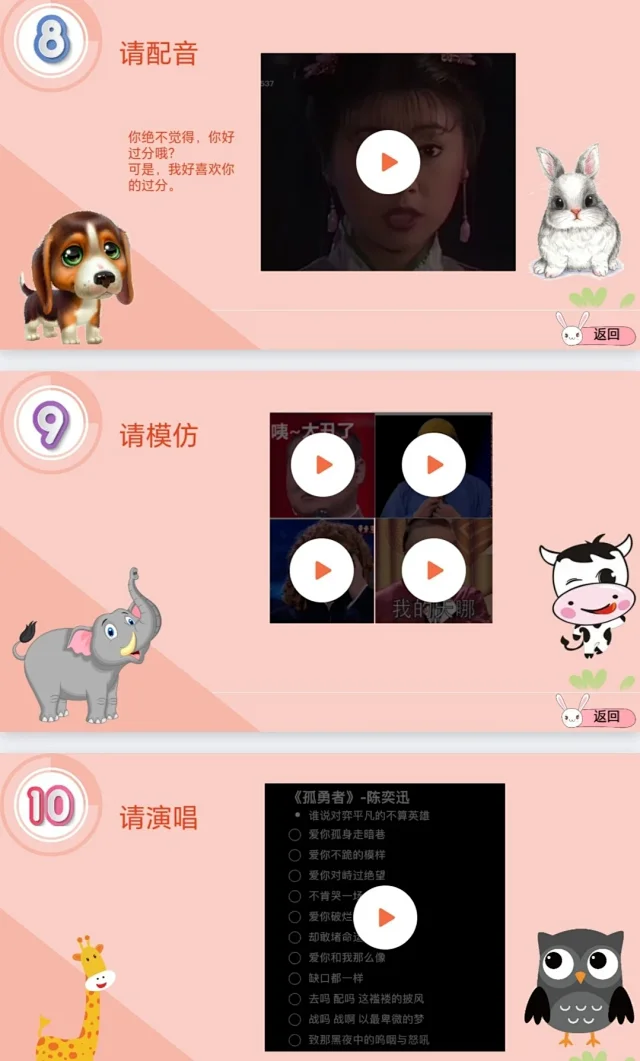
Task: Play the 孤勇者 song video
Action: tap(385, 917)
